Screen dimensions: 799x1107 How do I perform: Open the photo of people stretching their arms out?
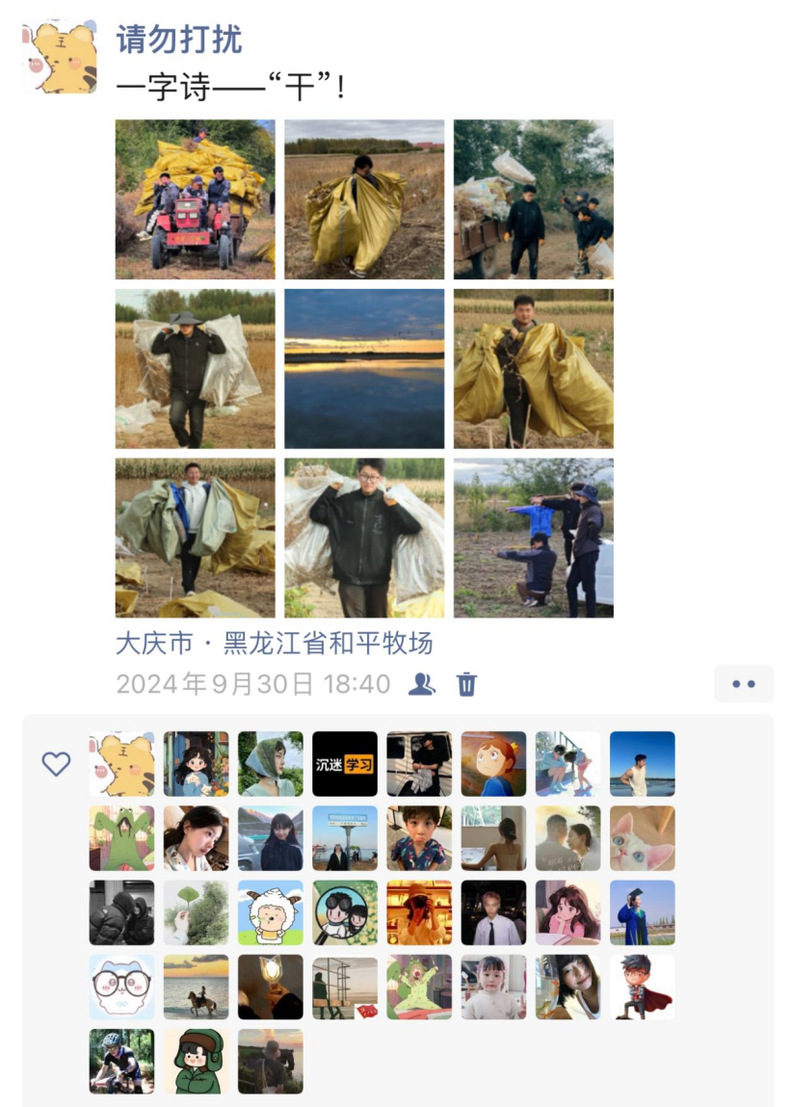tap(533, 538)
